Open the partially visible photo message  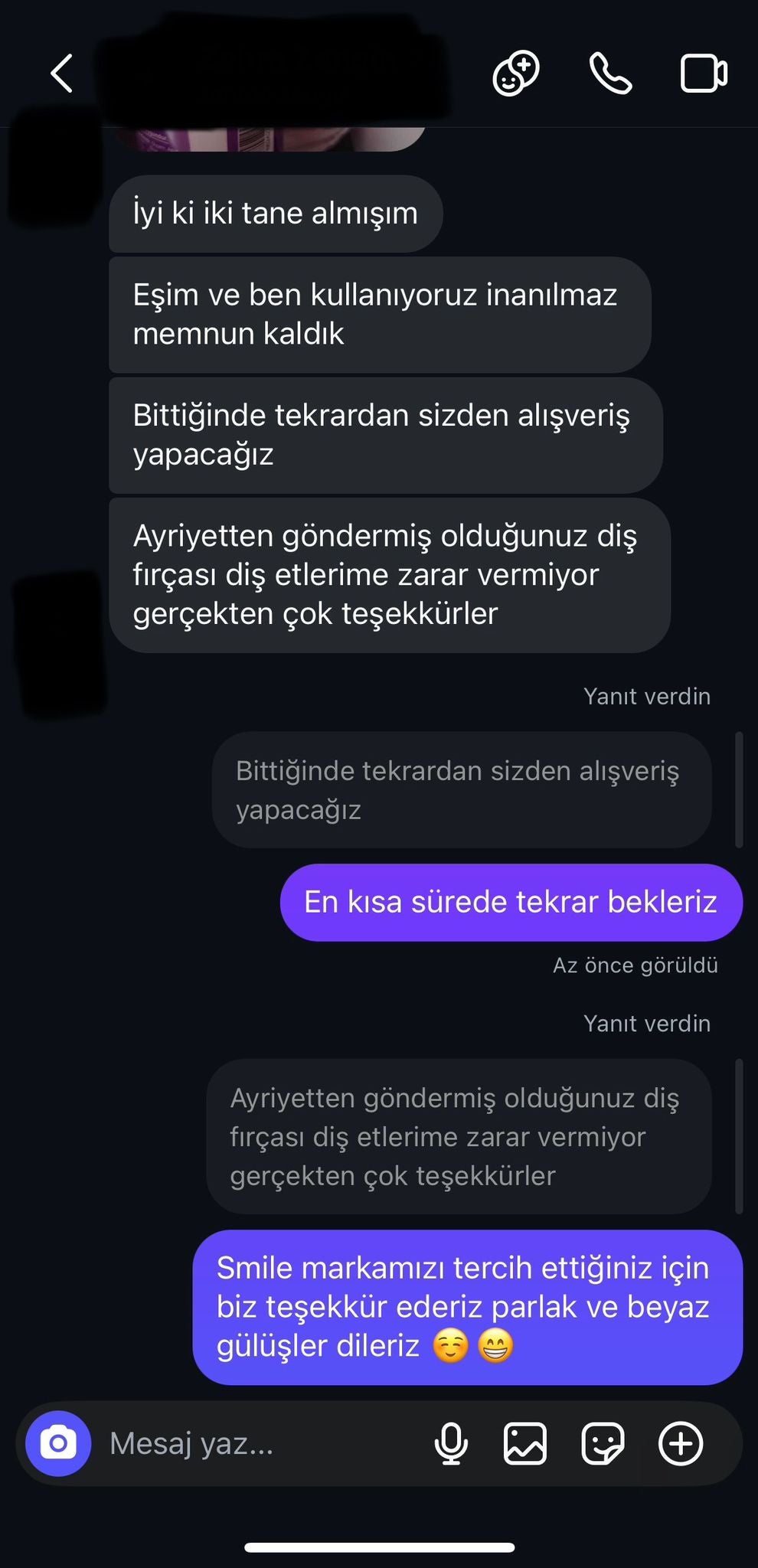[x=268, y=139]
